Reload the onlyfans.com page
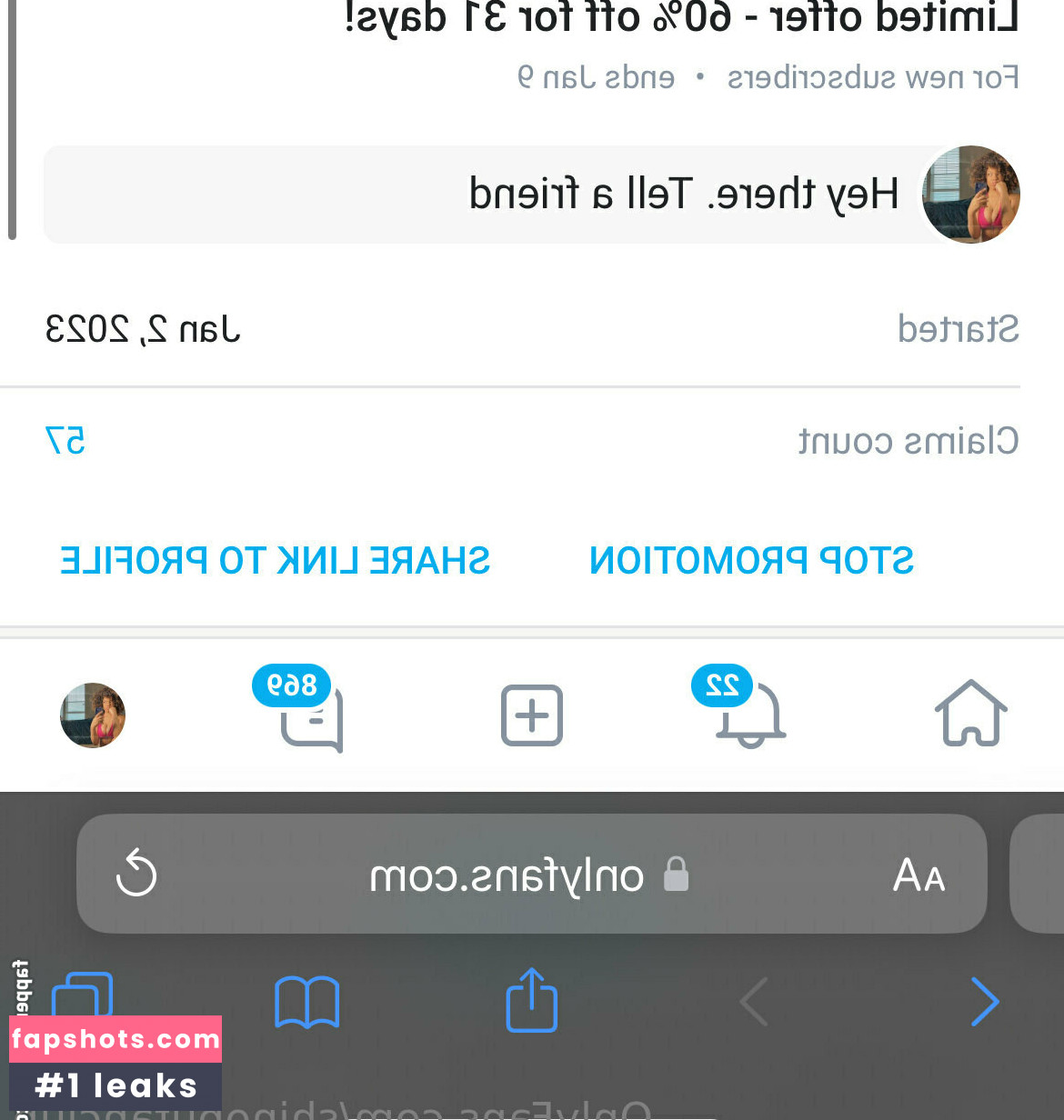 (136, 875)
